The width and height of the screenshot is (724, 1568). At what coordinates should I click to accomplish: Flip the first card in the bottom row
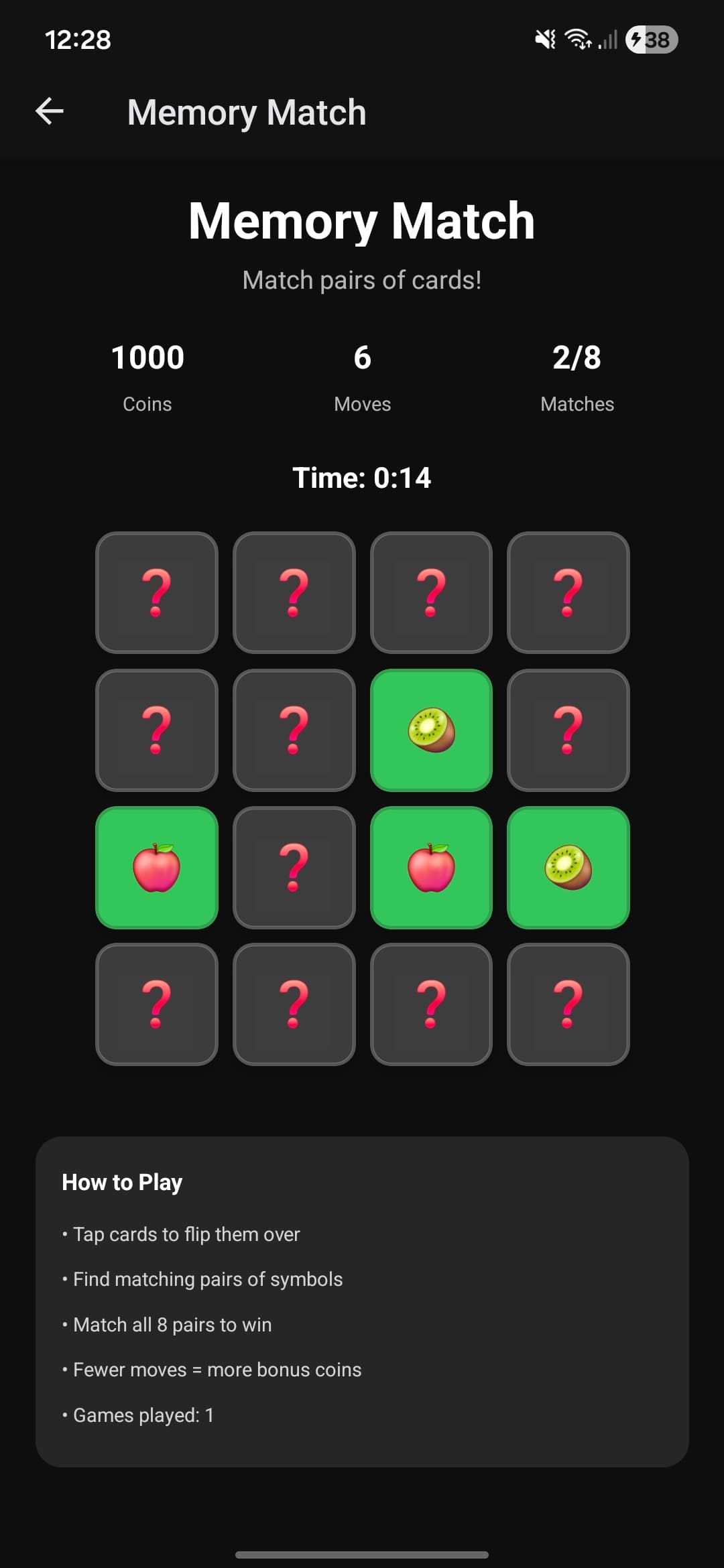156,1004
